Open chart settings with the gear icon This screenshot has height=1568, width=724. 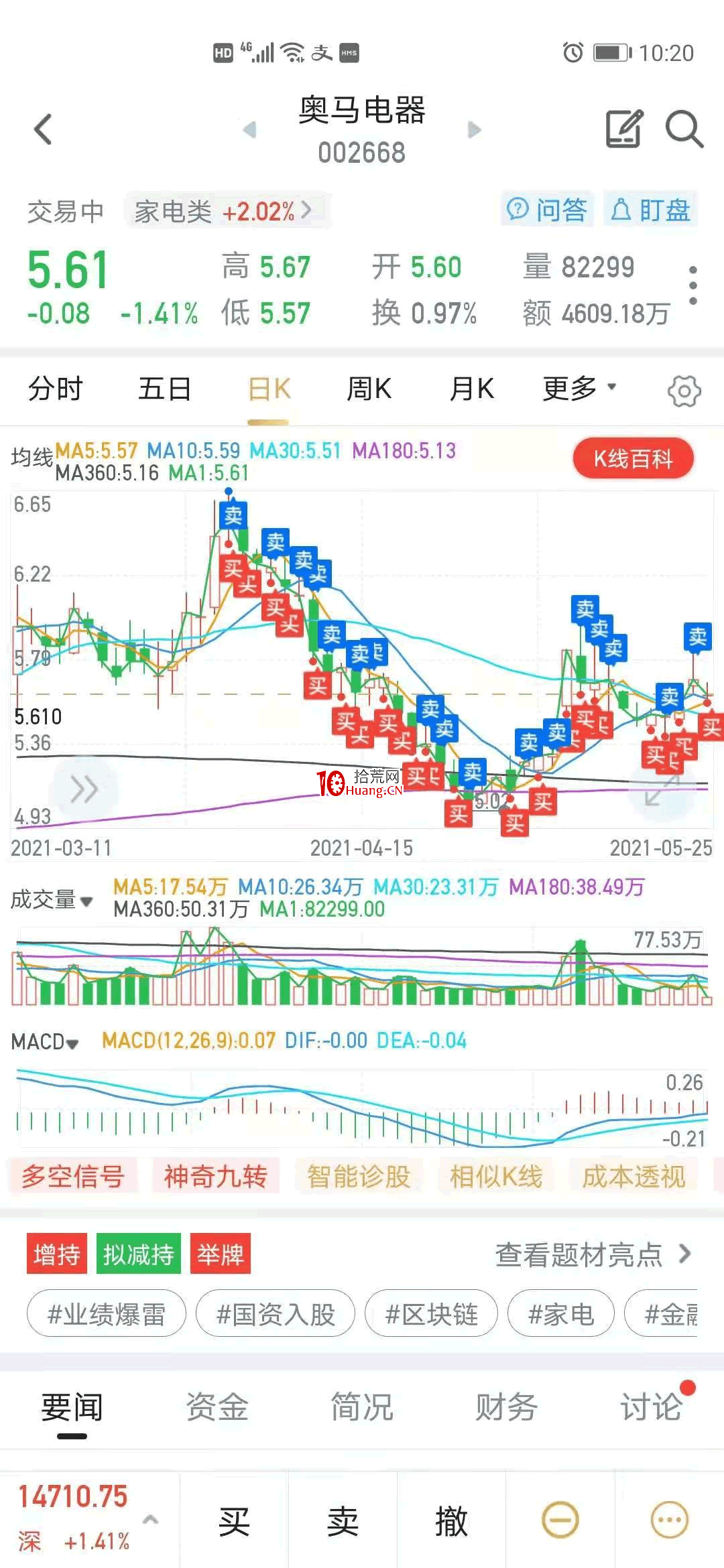point(683,390)
